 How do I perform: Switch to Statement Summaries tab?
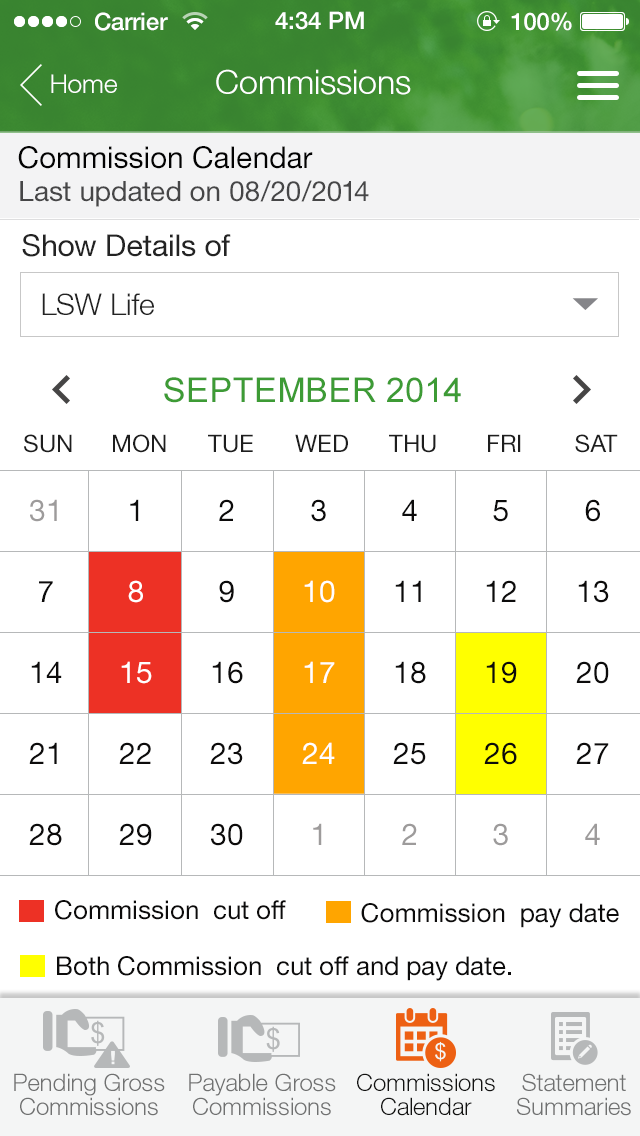tap(573, 1064)
